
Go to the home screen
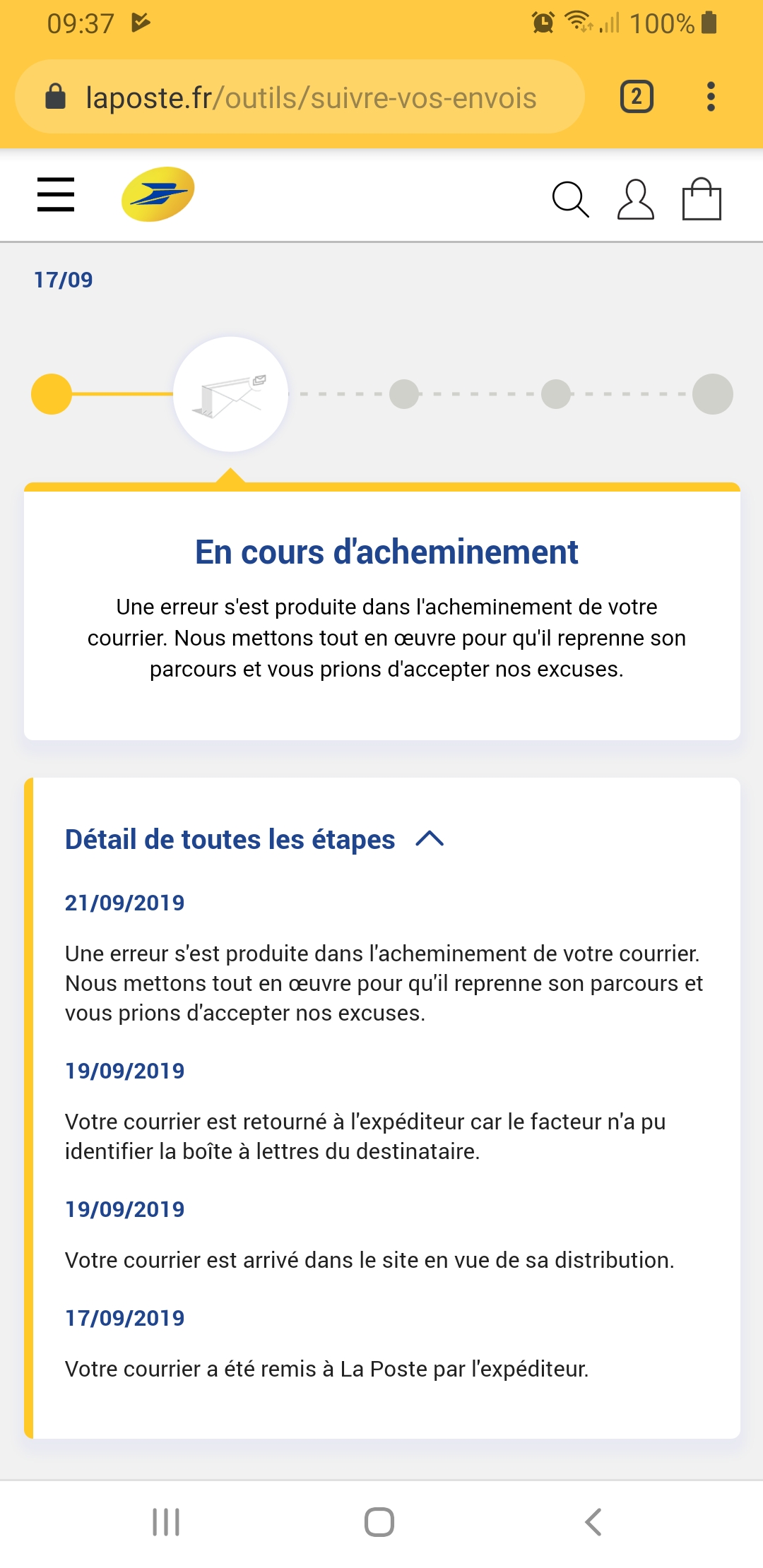(x=379, y=1522)
